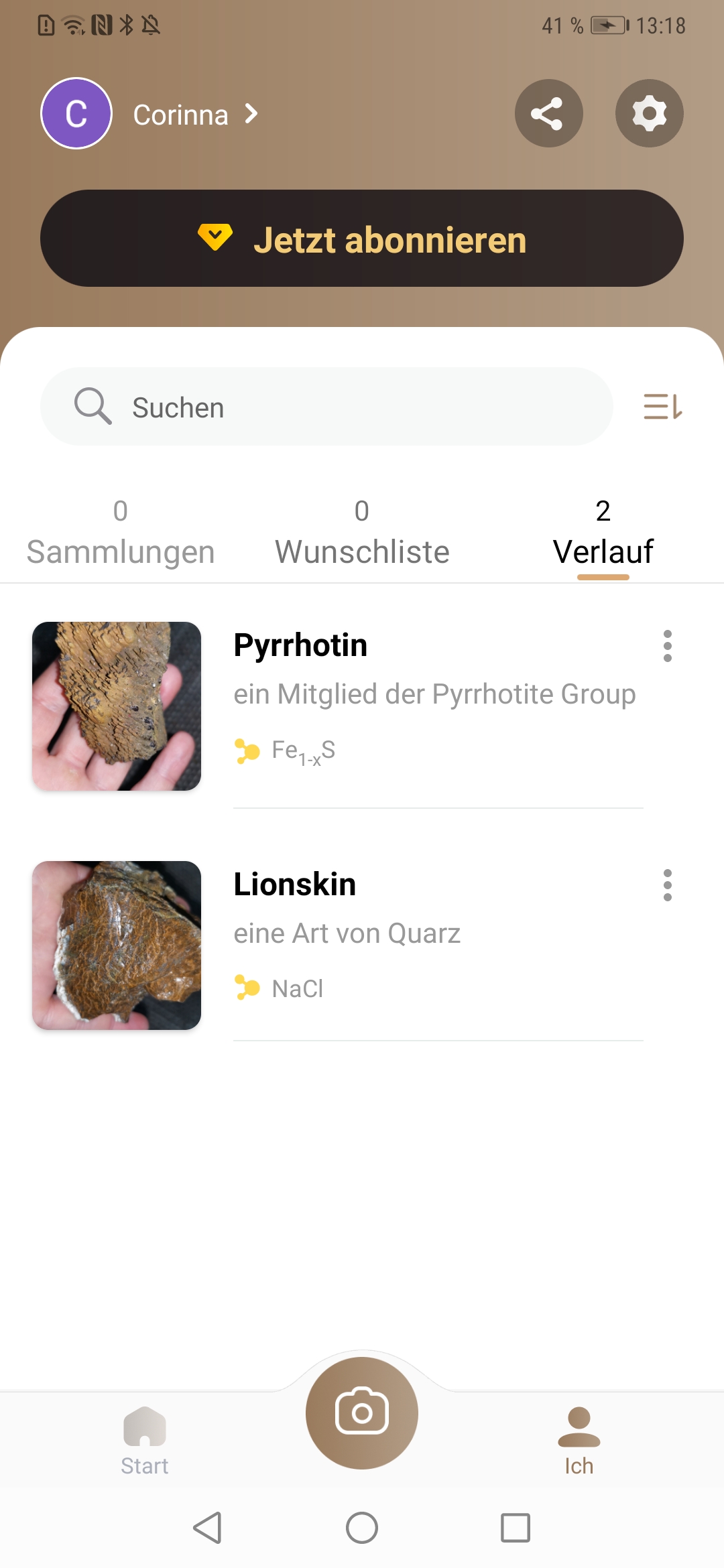Share via the share icon

(548, 114)
